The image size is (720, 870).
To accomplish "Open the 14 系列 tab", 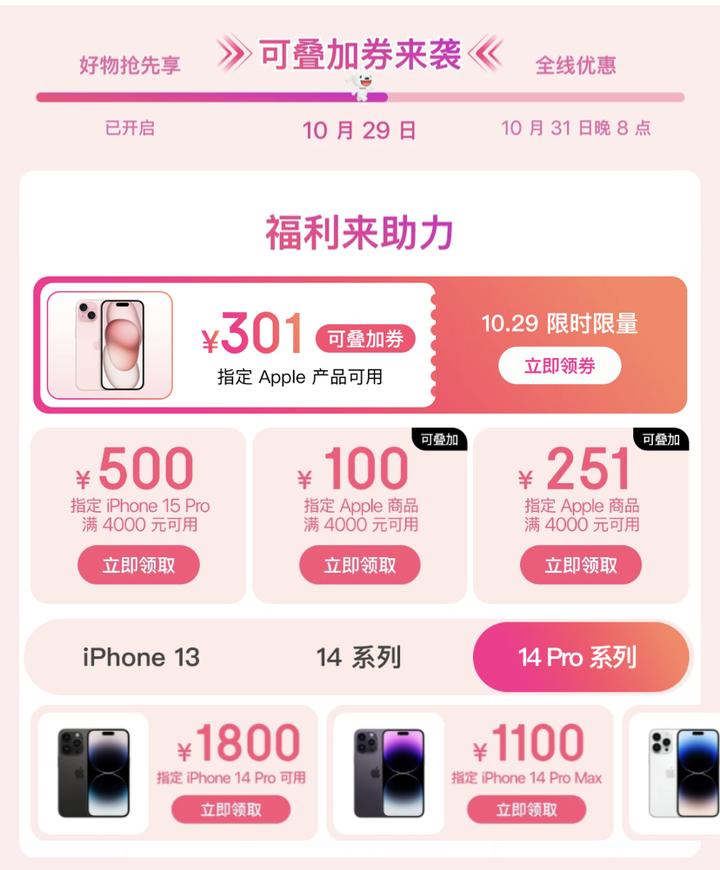I will pyautogui.click(x=362, y=657).
